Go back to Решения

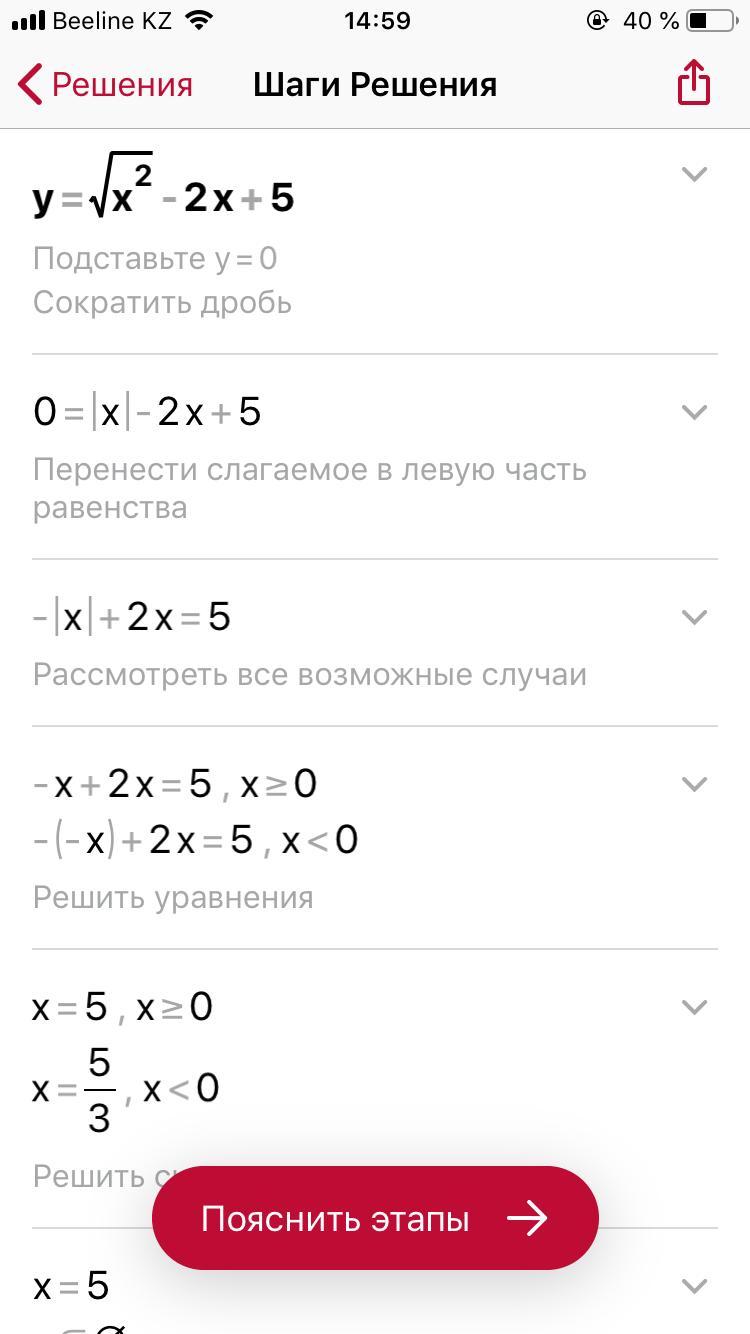point(106,85)
